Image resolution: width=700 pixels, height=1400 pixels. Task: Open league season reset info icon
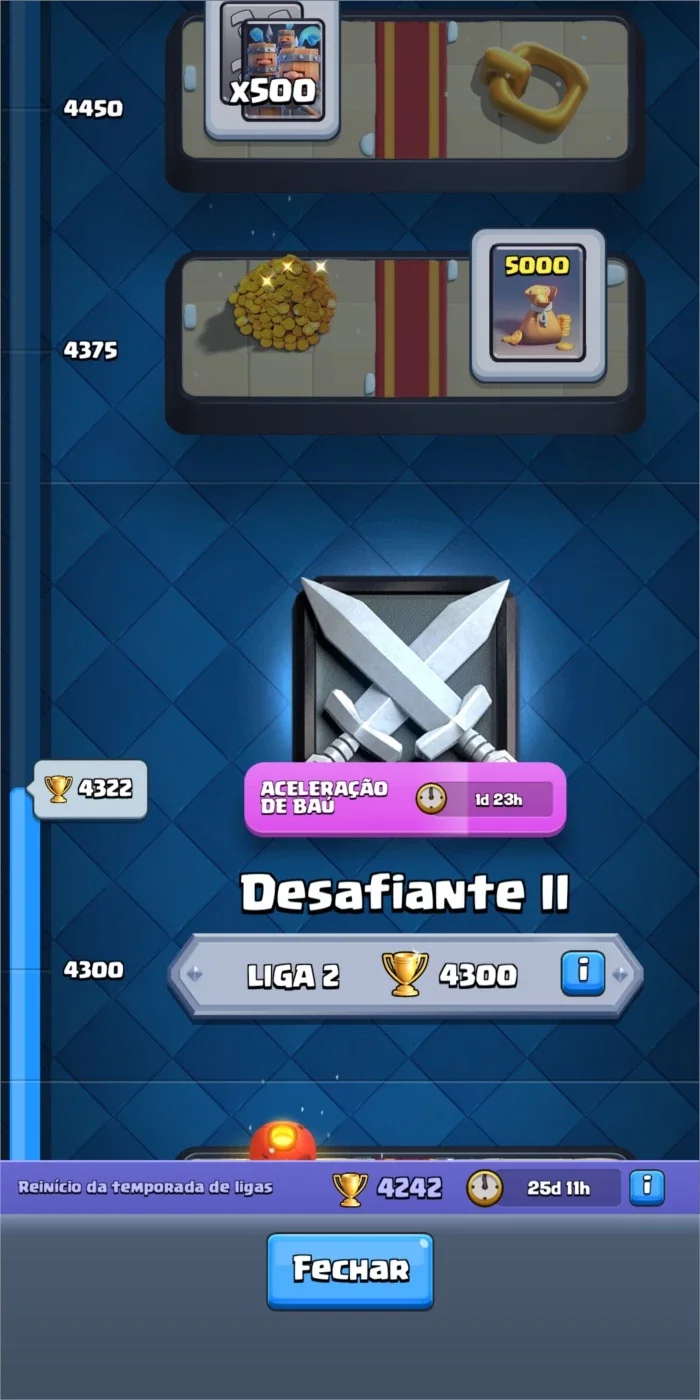pyautogui.click(x=647, y=1187)
